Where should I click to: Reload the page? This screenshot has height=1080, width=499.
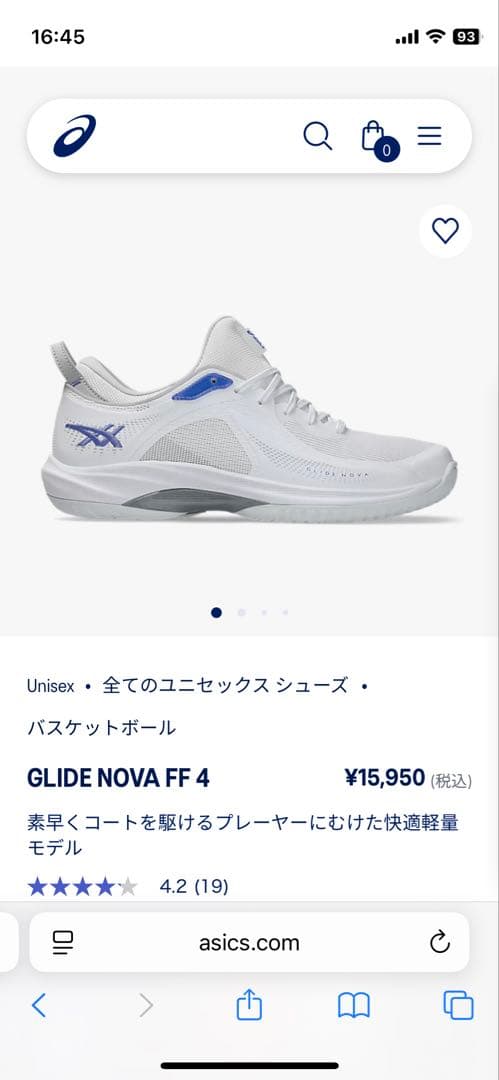(x=440, y=942)
